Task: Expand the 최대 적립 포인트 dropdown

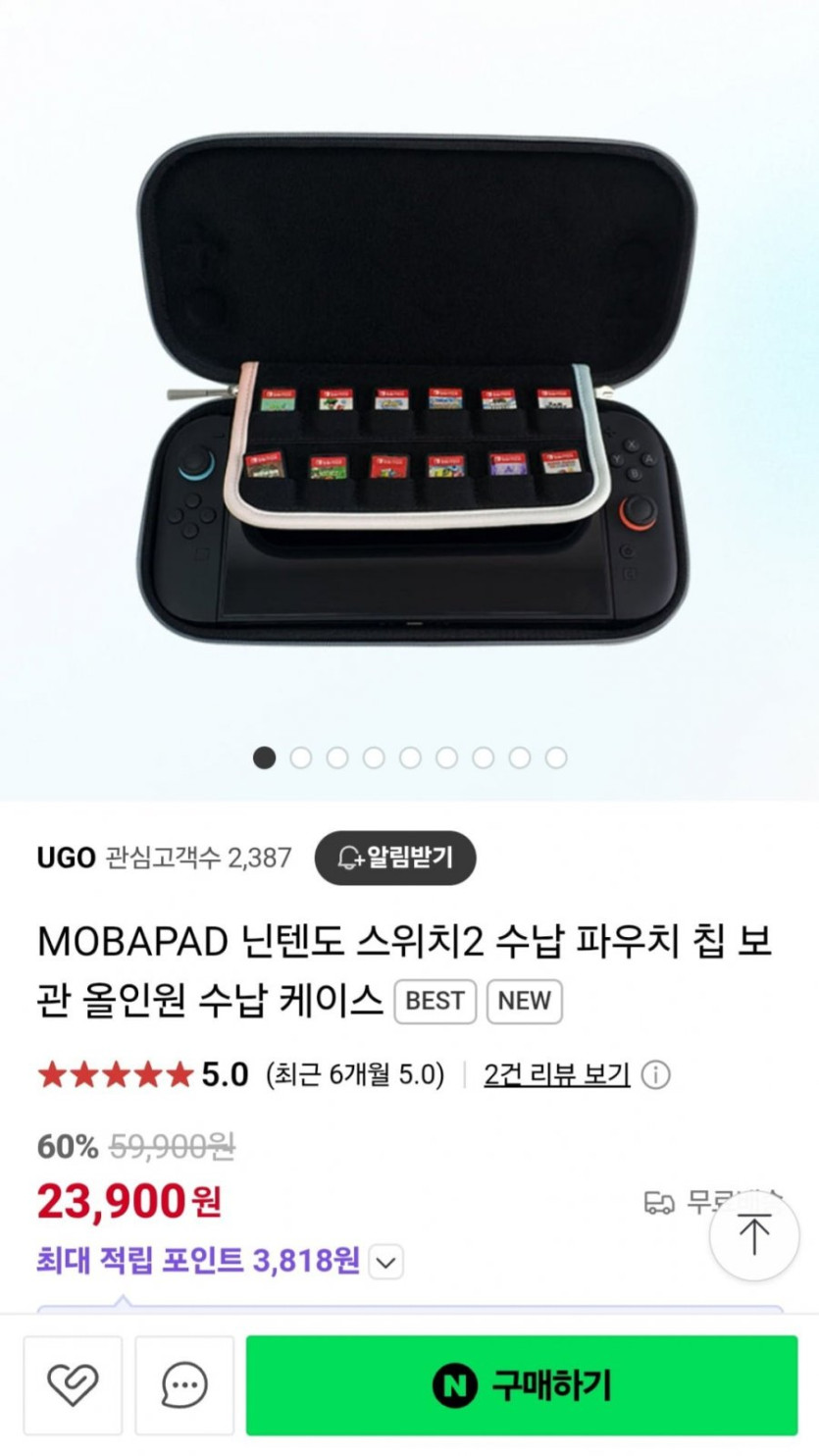Action: coord(386,1262)
